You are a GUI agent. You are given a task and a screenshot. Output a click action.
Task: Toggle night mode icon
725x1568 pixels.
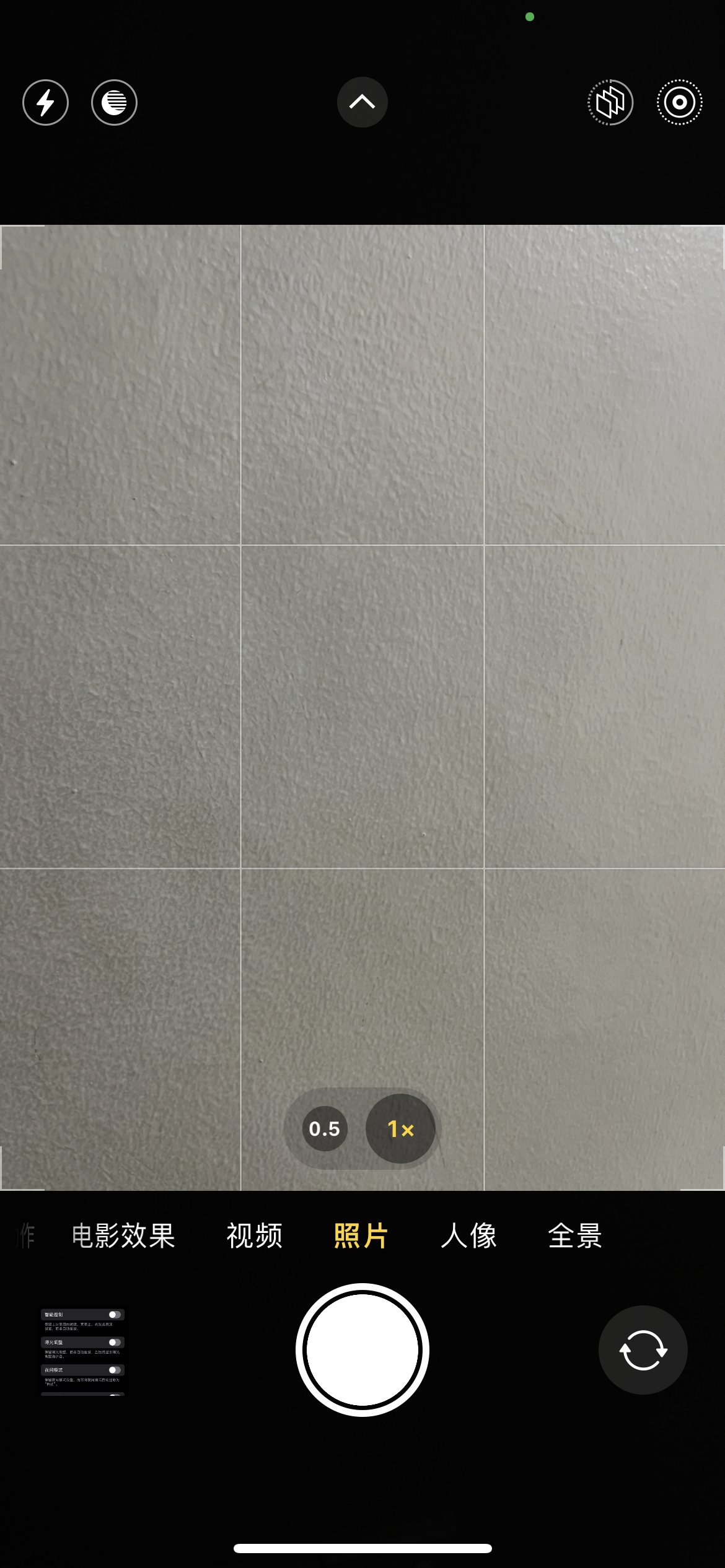pyautogui.click(x=114, y=102)
